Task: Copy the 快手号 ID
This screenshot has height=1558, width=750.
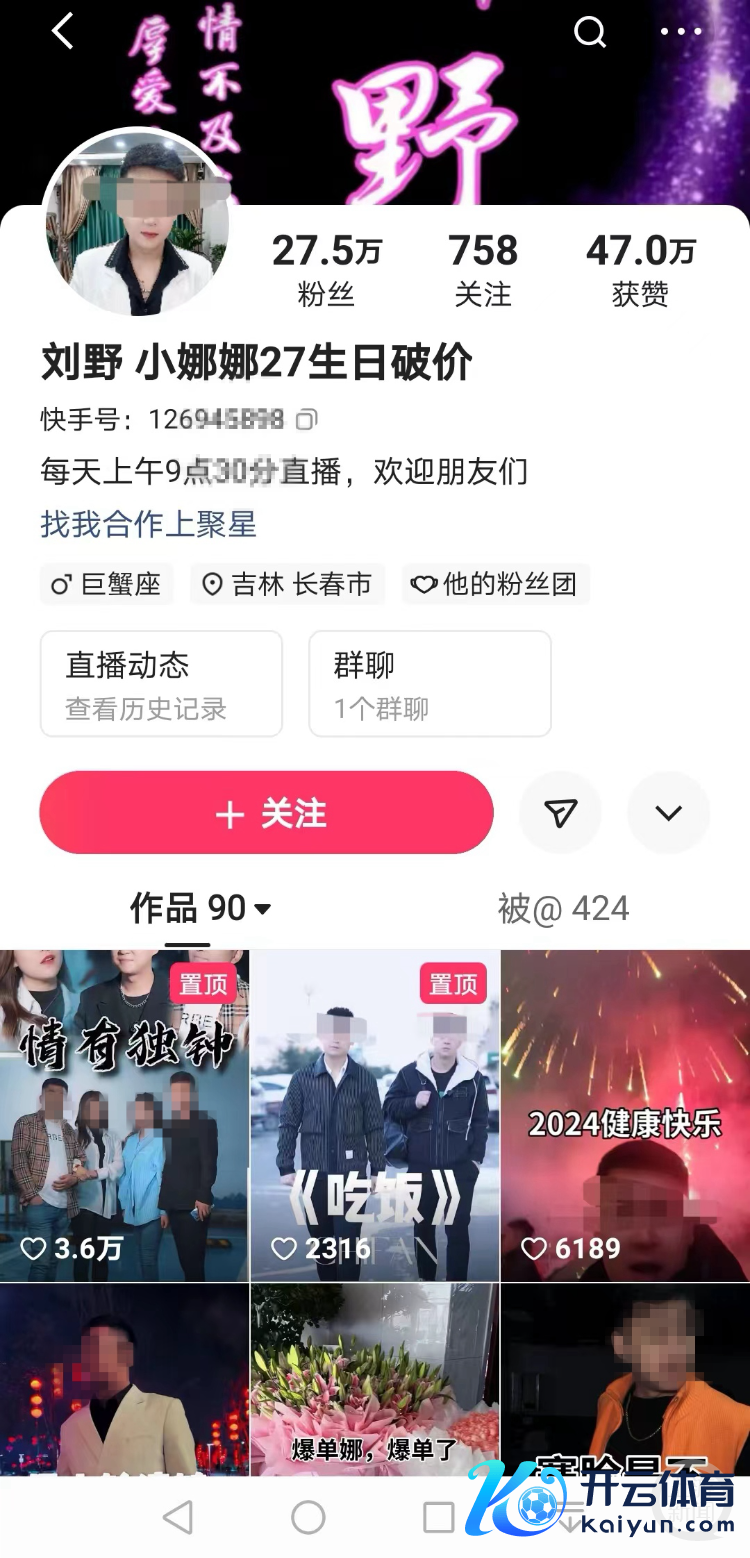Action: (x=308, y=419)
